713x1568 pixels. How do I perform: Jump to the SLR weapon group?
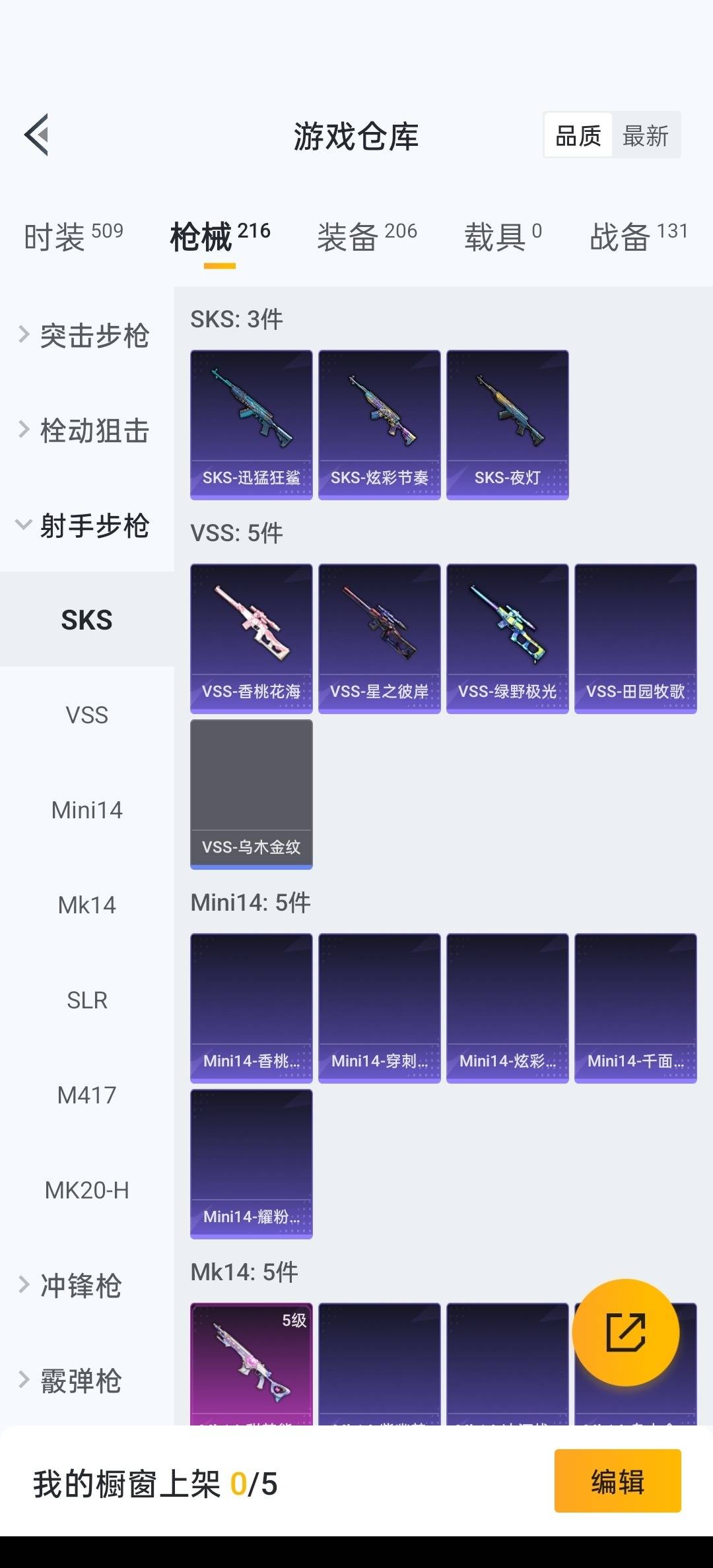(x=86, y=1000)
